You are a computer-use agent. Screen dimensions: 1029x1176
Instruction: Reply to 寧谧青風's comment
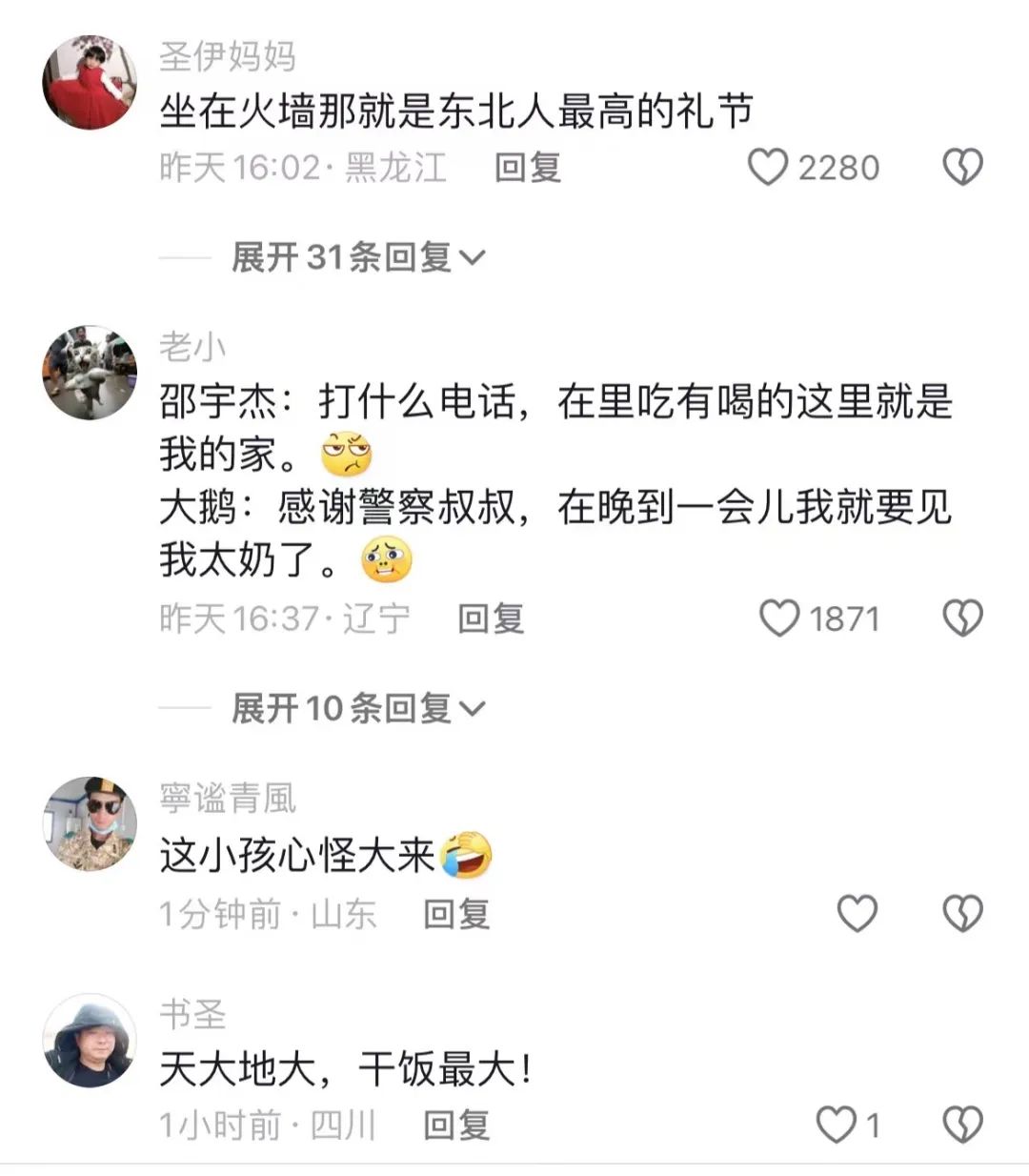[455, 914]
